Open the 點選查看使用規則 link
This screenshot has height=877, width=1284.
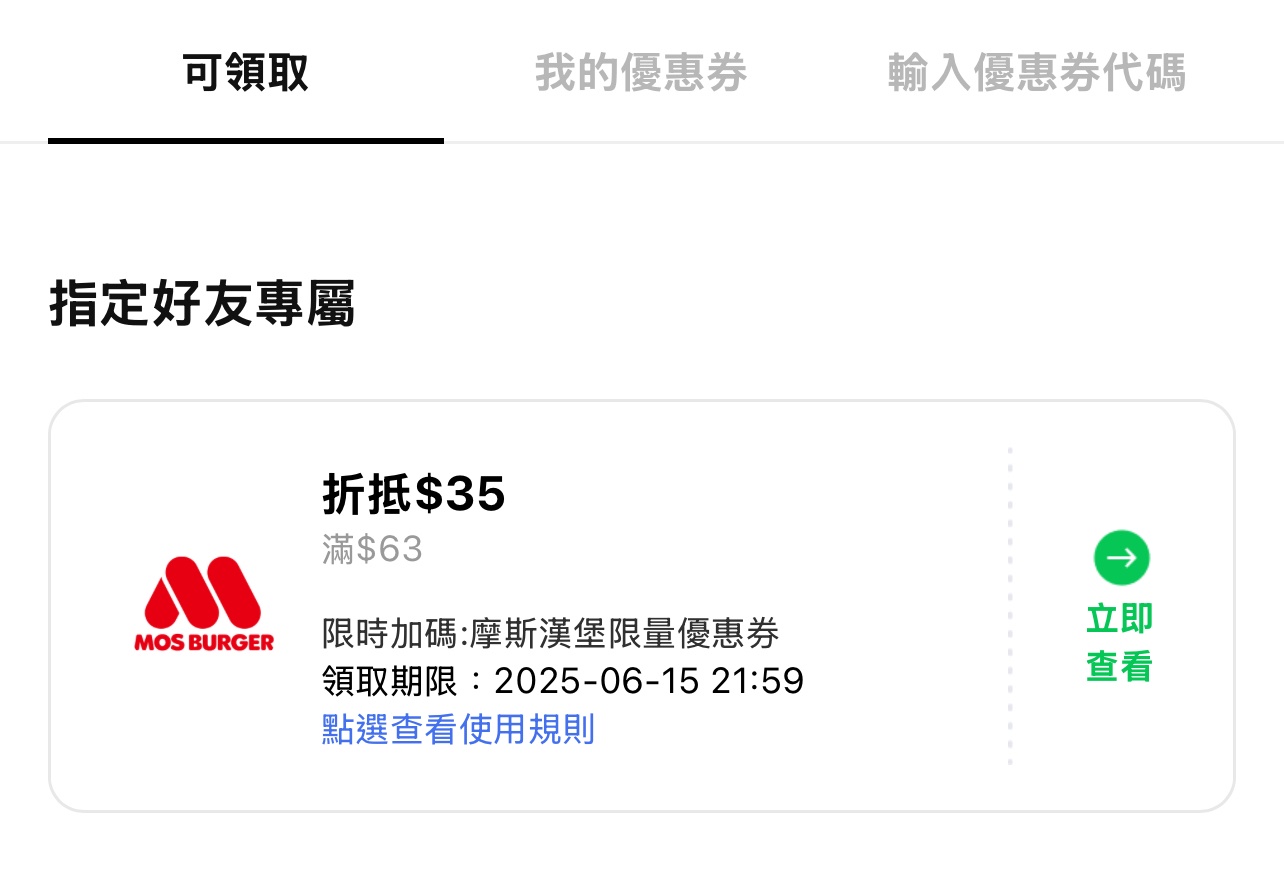[458, 729]
